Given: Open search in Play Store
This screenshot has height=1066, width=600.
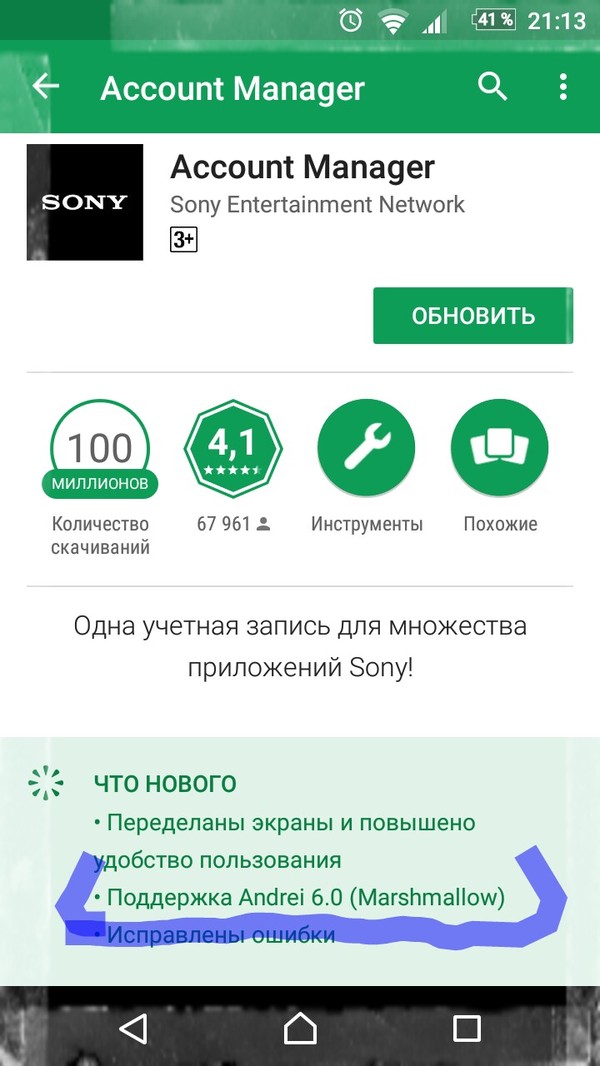Looking at the screenshot, I should (493, 87).
